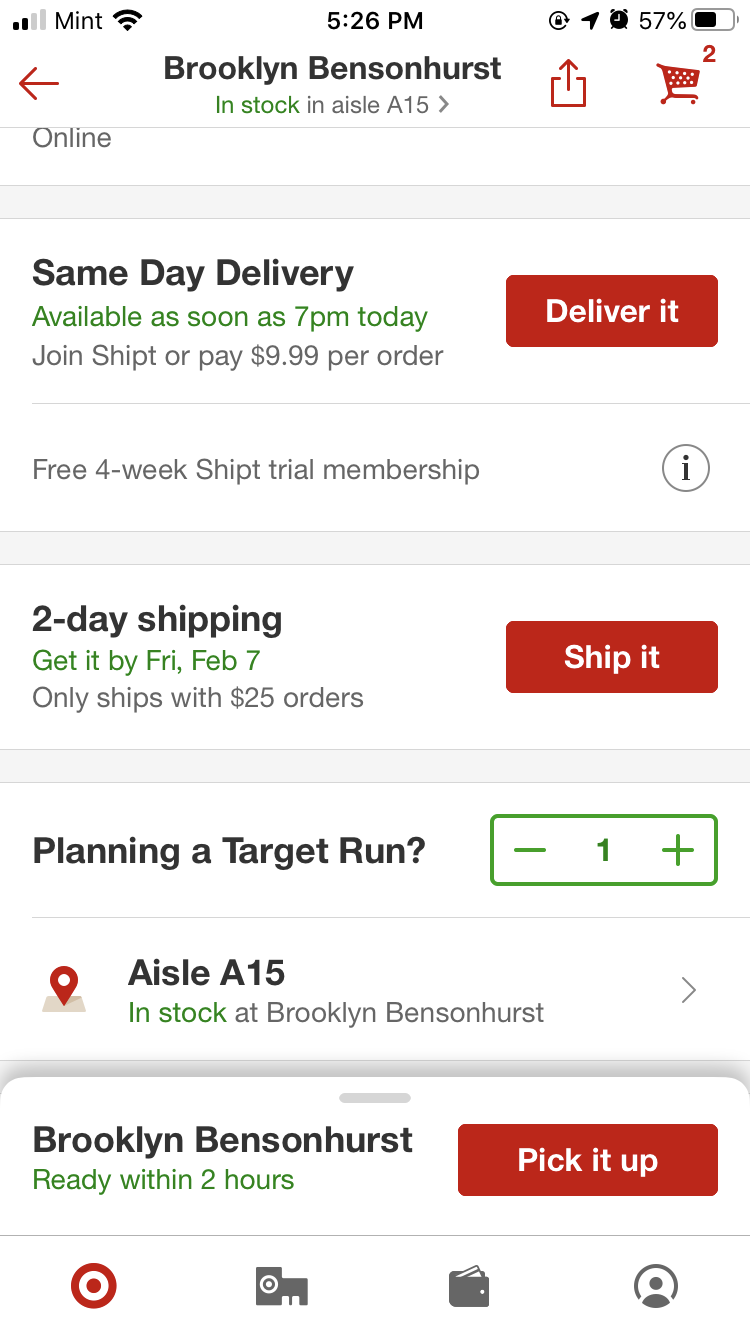
Task: Tap Ship it for 2-day shipping
Action: coord(611,657)
